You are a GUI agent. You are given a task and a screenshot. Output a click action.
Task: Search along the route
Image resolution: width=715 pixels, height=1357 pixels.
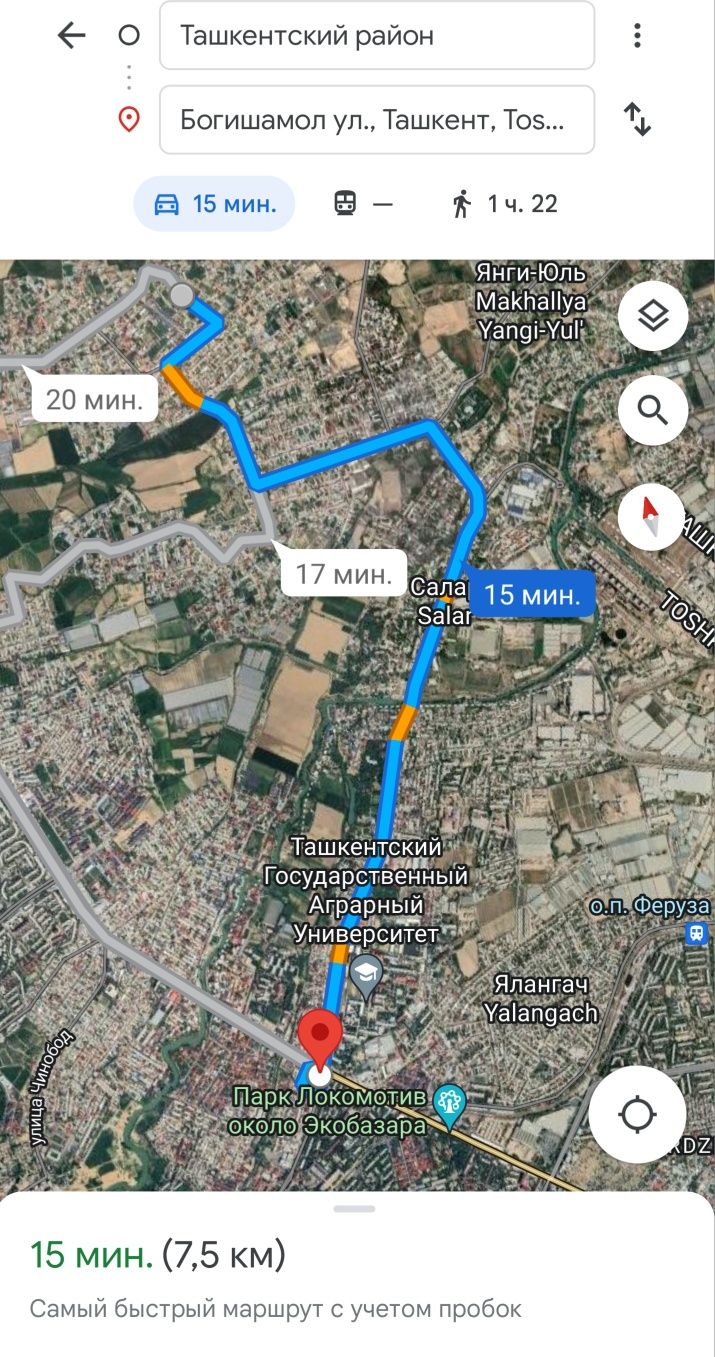(x=653, y=410)
